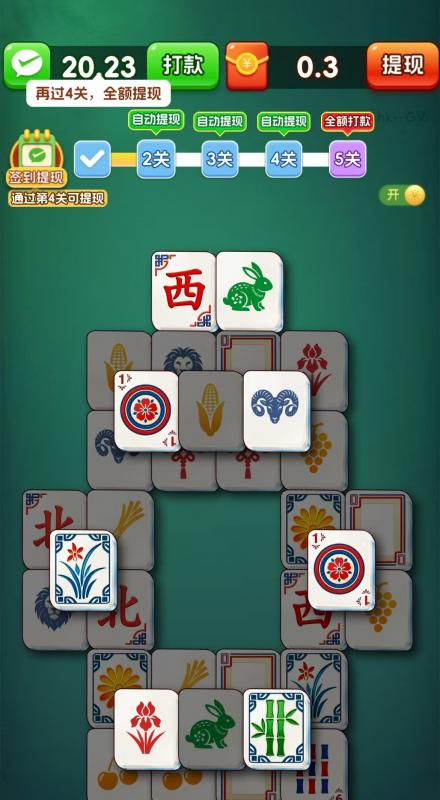Pick the one-circle tile beside the corn tile
The height and width of the screenshot is (800, 440).
tap(146, 411)
